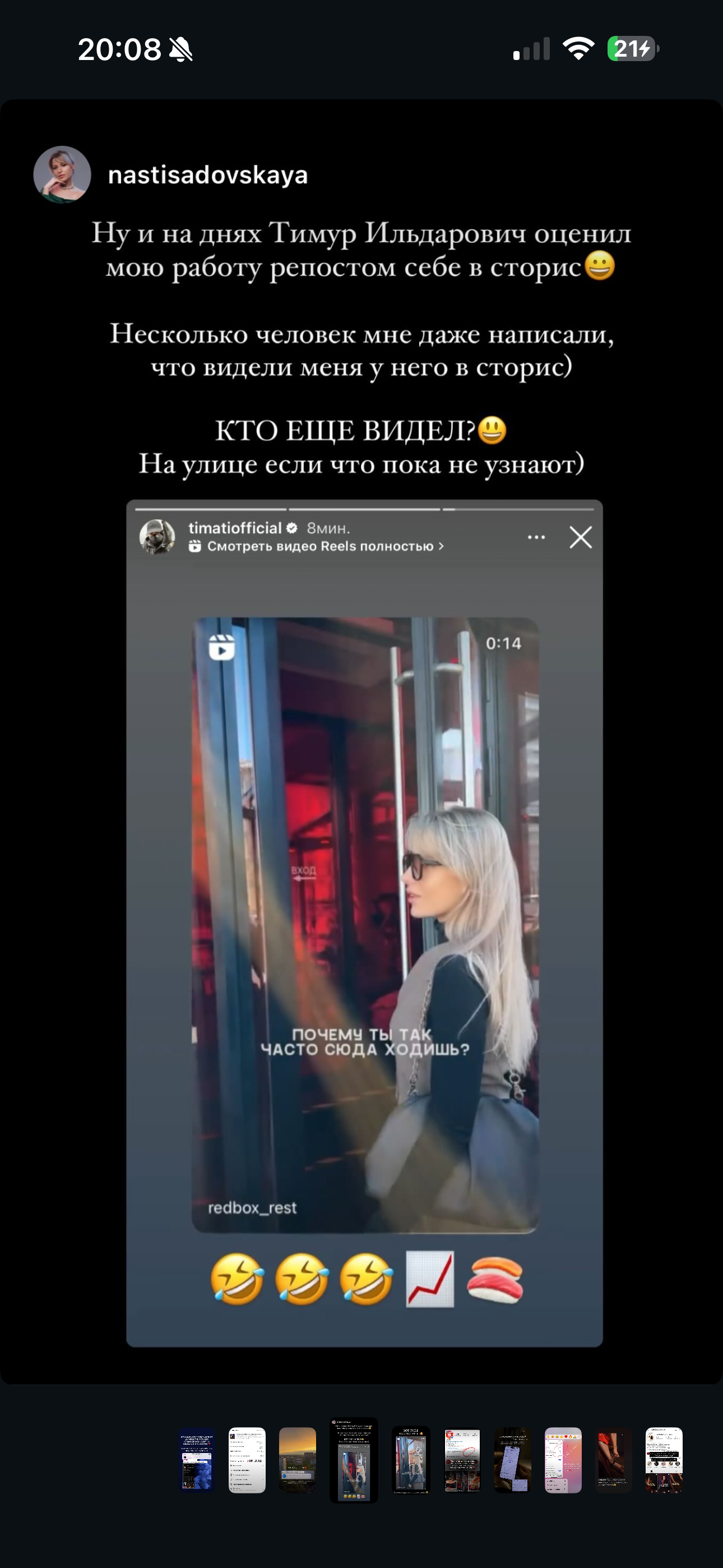Select the dark blue flower story thumbnail
The image size is (723, 1568).
[197, 1460]
